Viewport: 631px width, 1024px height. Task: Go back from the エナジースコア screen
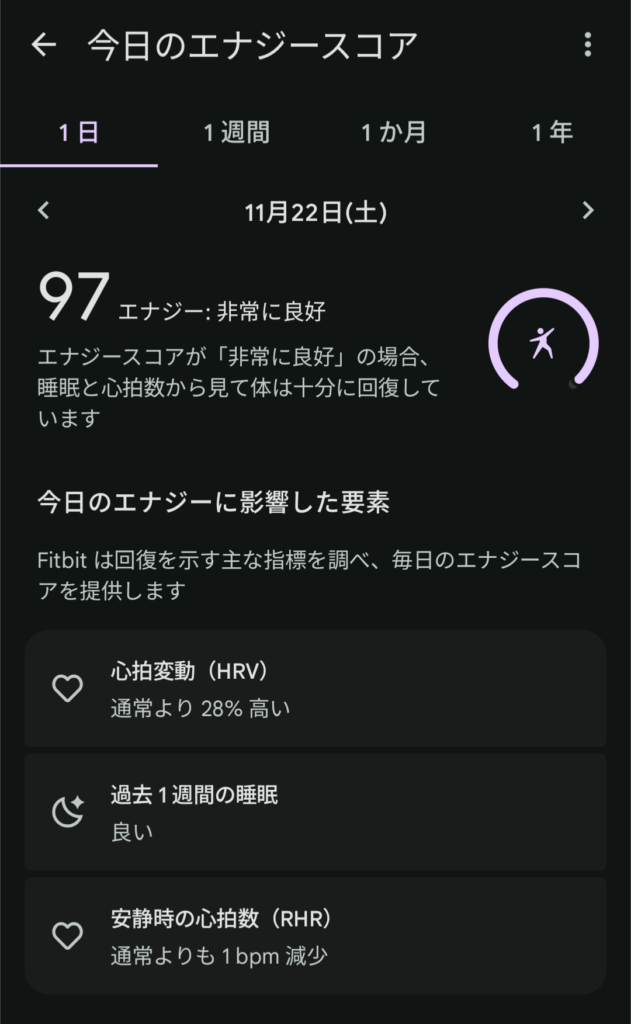pos(43,45)
